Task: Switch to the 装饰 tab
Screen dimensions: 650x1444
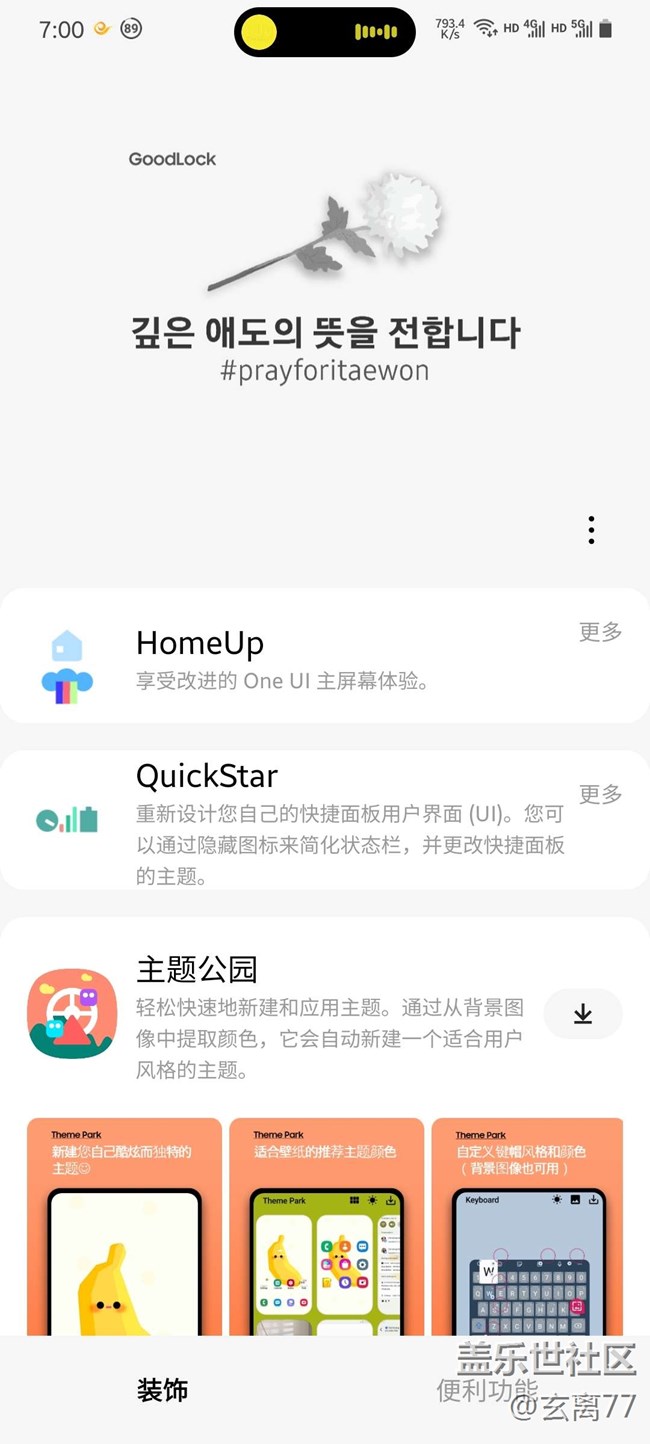Action: pos(162,1390)
